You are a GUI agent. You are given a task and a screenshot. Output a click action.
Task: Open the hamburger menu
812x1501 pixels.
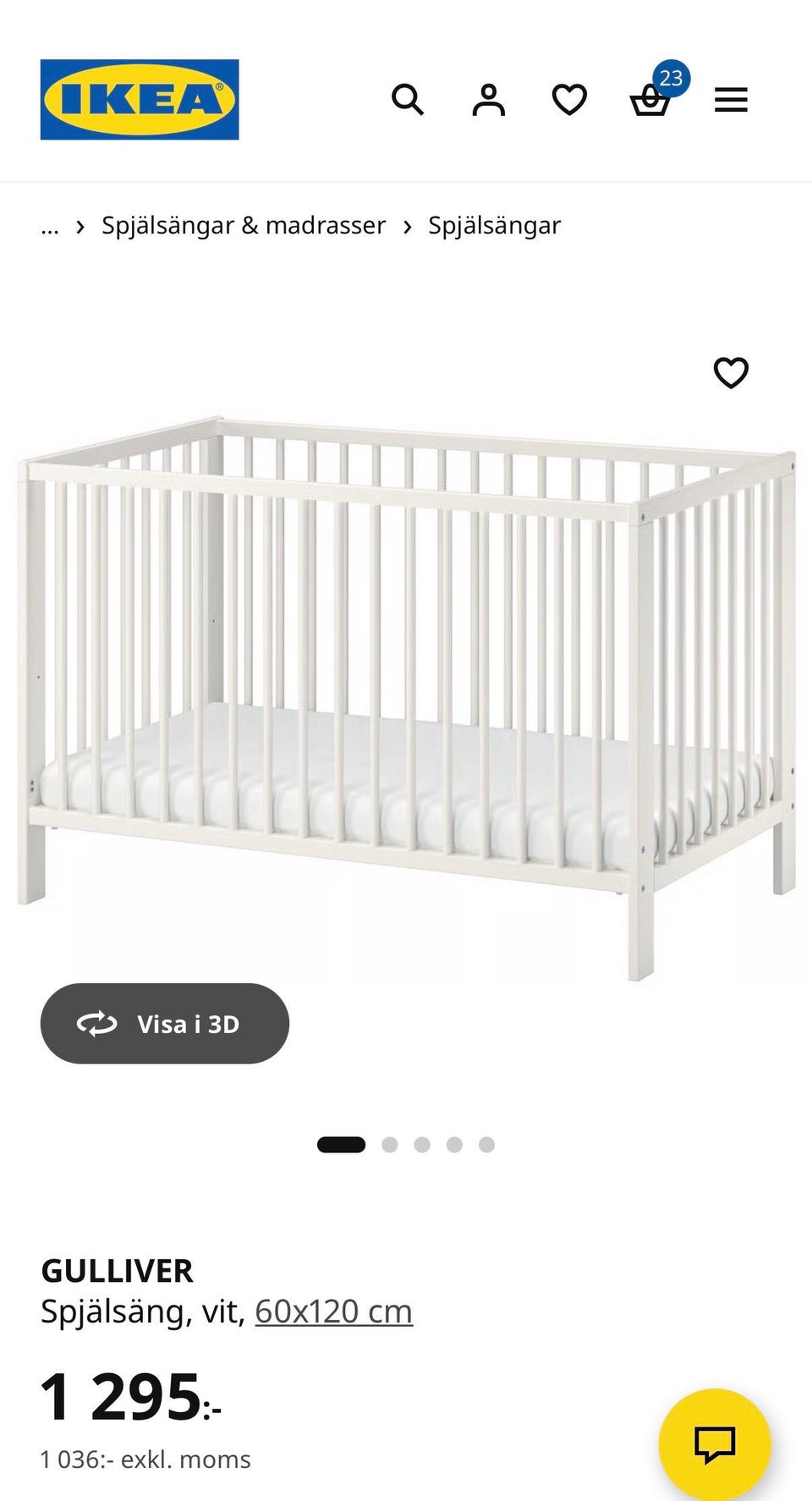(731, 100)
